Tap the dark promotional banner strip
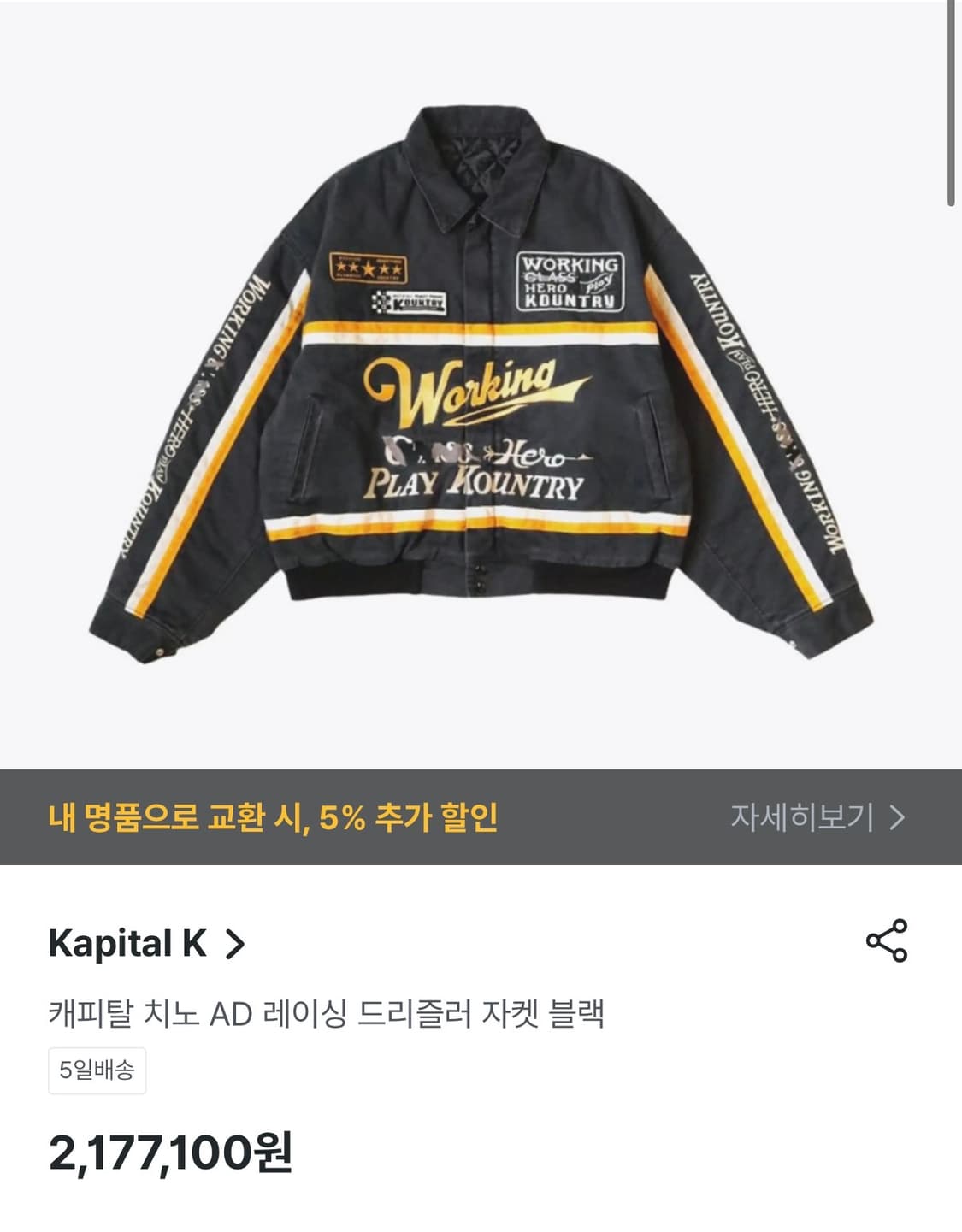 click(x=481, y=818)
